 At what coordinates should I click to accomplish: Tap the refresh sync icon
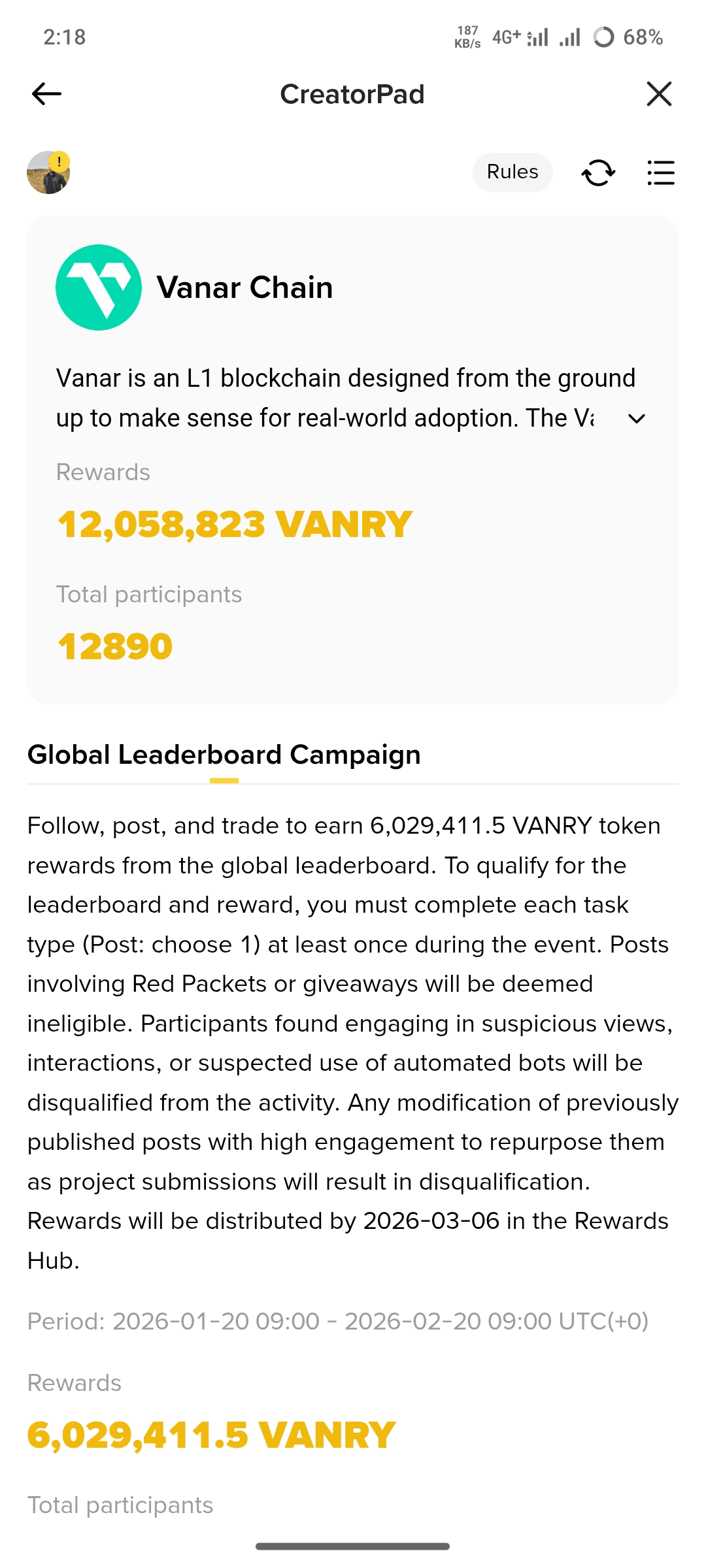598,173
